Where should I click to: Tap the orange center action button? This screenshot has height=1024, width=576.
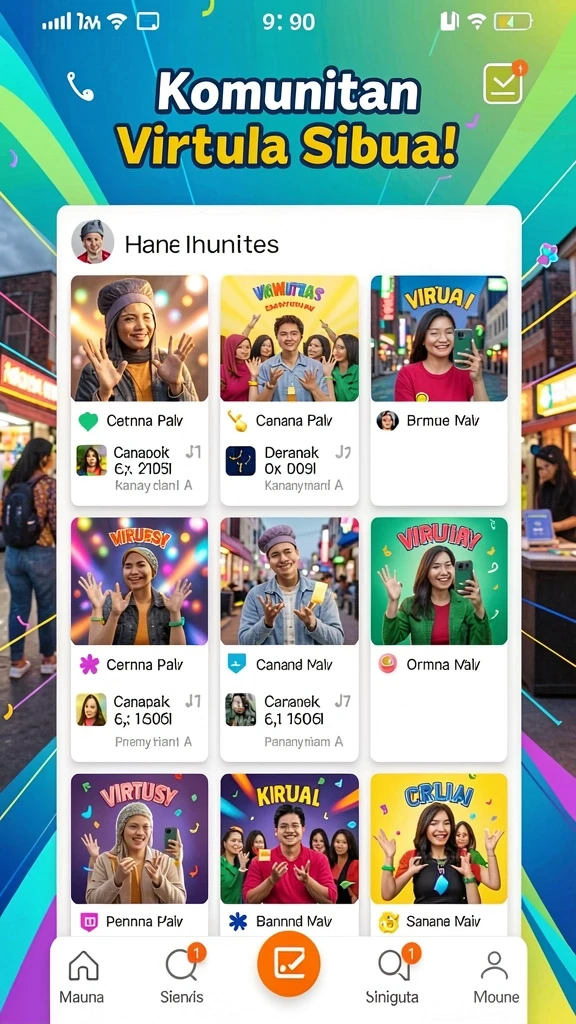(x=289, y=963)
